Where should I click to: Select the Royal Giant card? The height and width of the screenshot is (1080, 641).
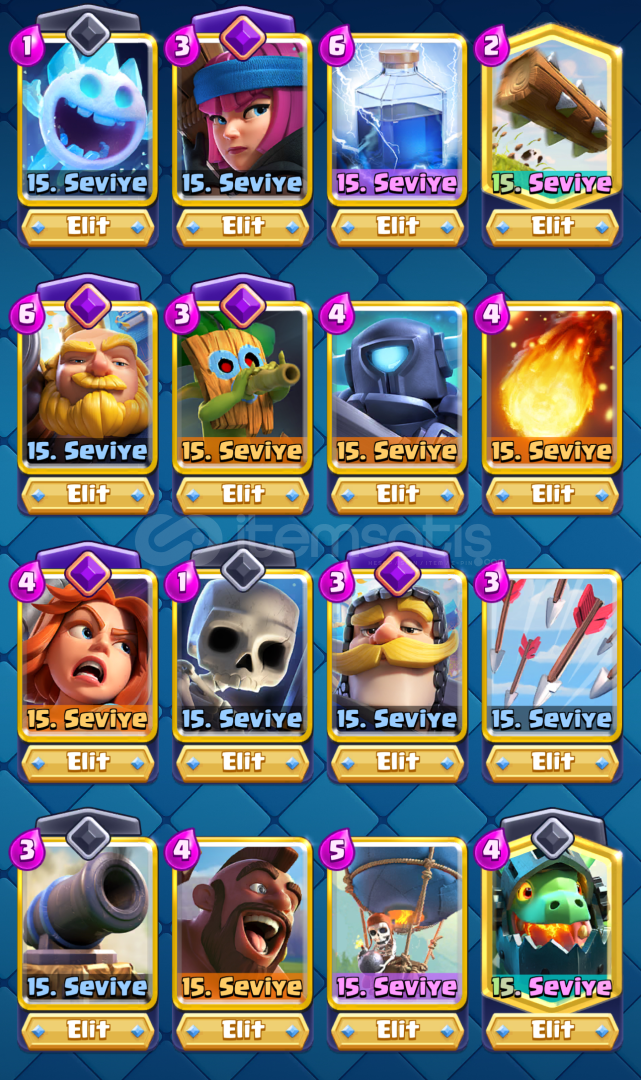click(x=87, y=388)
